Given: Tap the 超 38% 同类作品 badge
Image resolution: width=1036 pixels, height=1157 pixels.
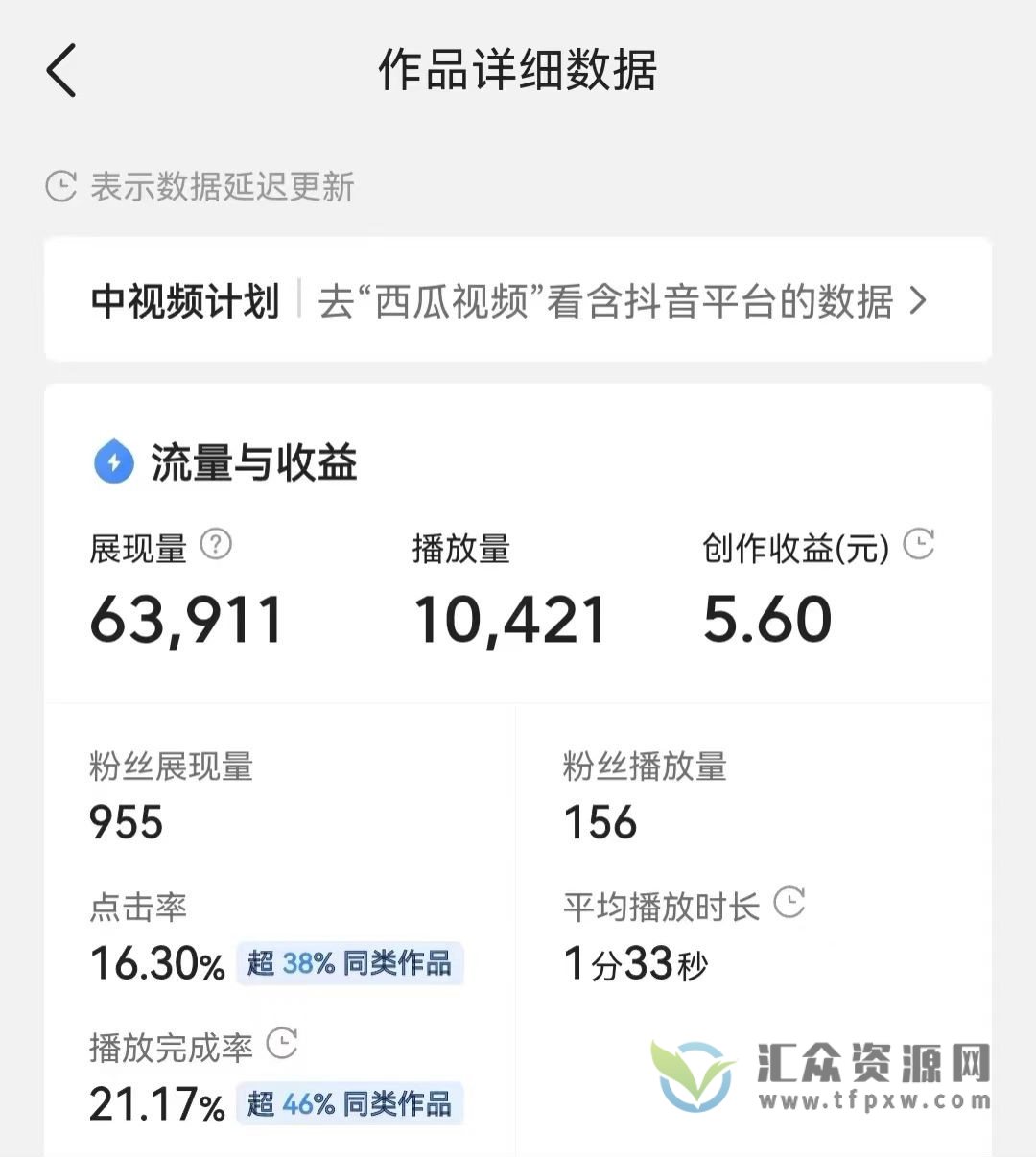Looking at the screenshot, I should click(350, 964).
